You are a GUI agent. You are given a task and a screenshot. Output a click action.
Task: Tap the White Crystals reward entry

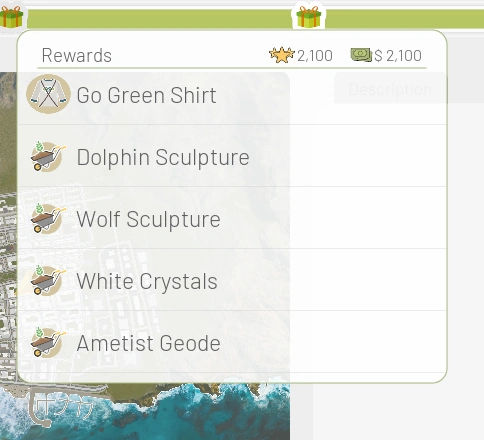point(232,280)
